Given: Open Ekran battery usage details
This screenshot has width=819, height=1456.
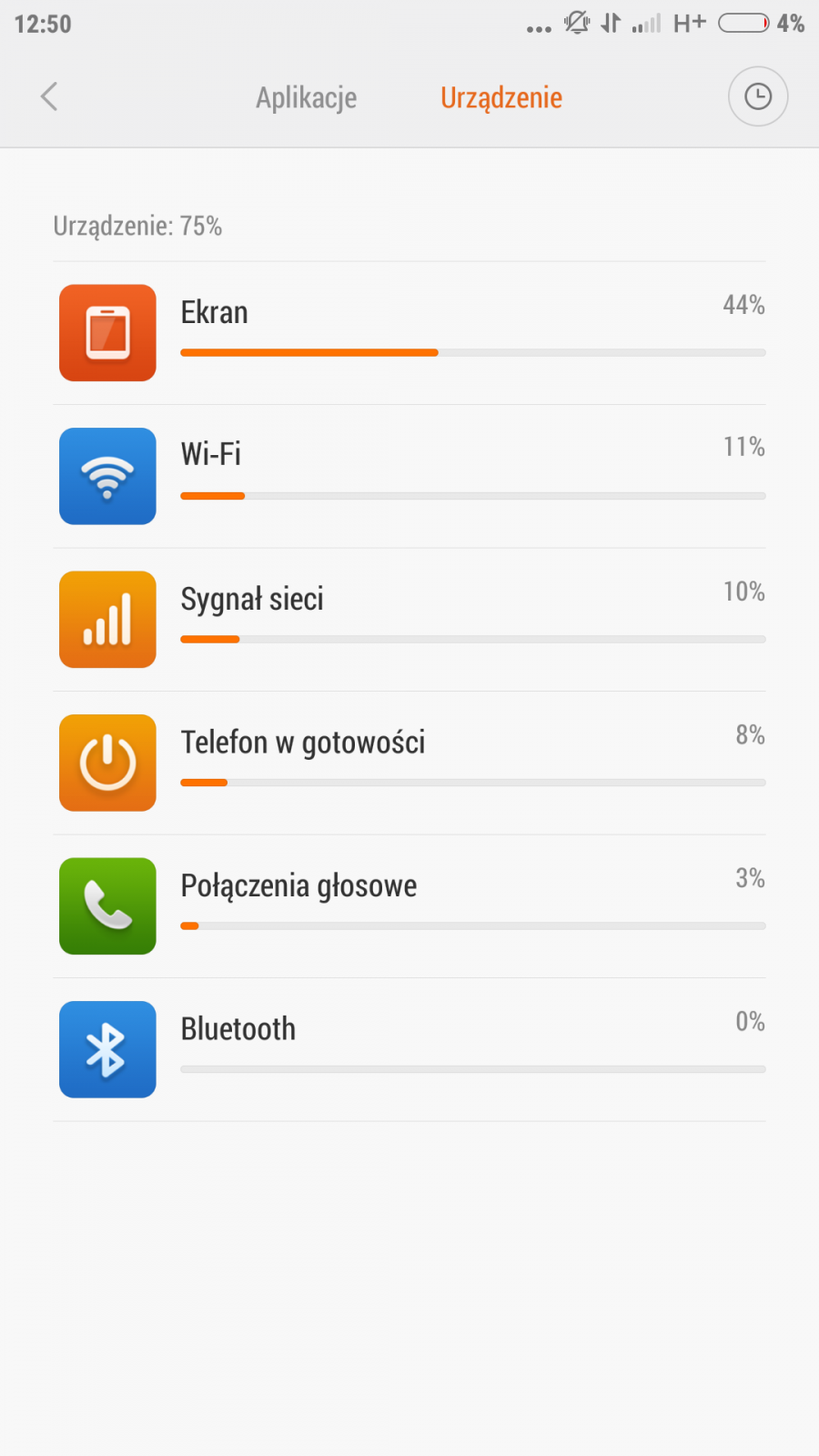Looking at the screenshot, I should 409,333.
